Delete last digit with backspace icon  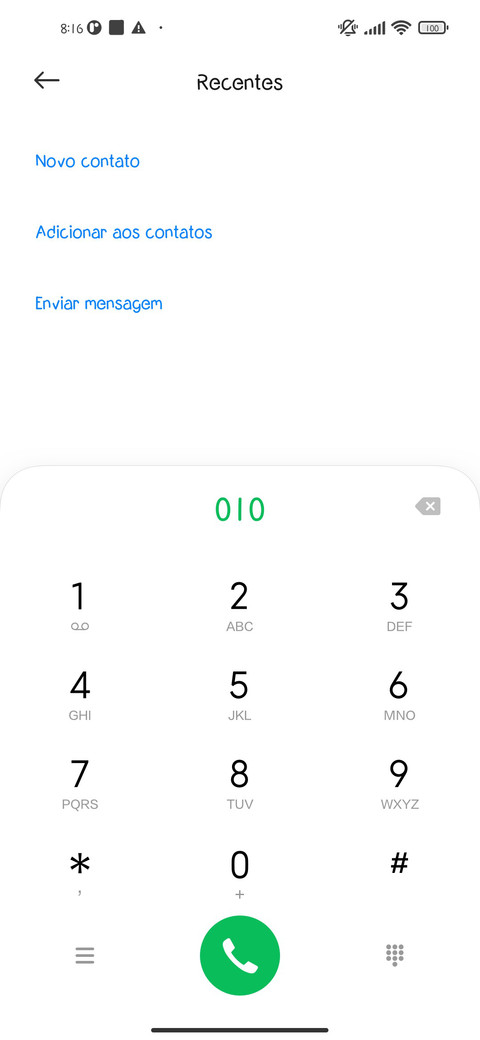click(428, 507)
